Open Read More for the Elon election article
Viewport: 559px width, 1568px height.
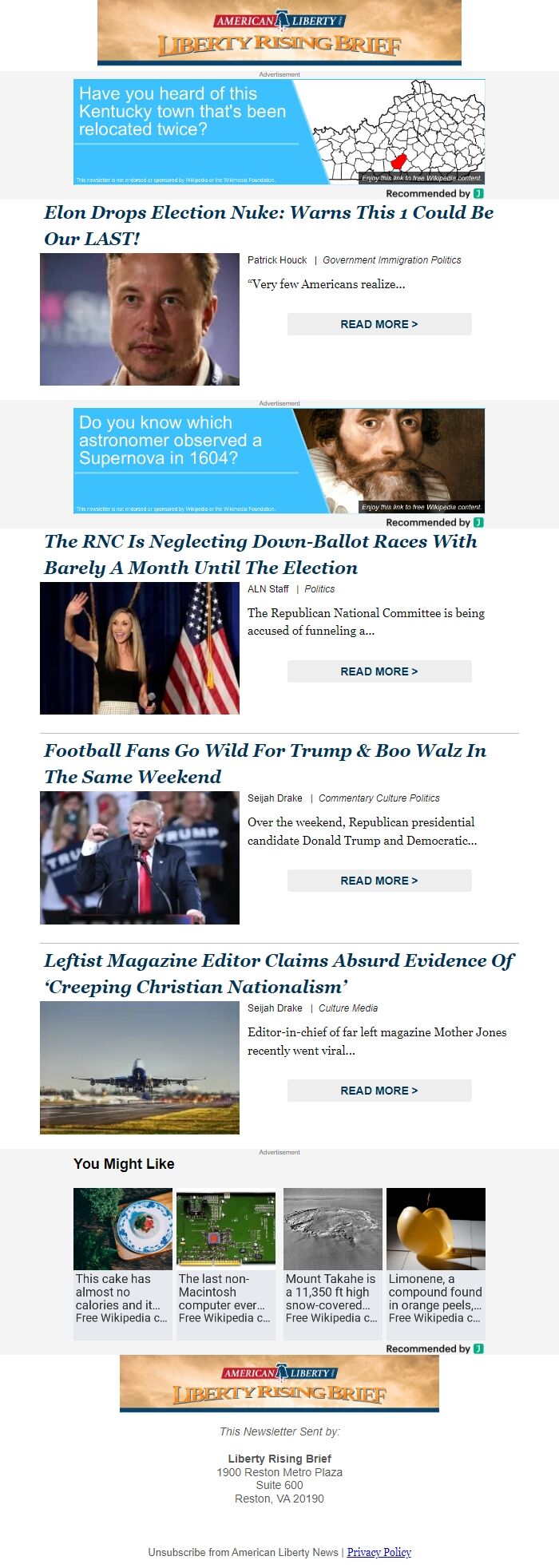(379, 324)
